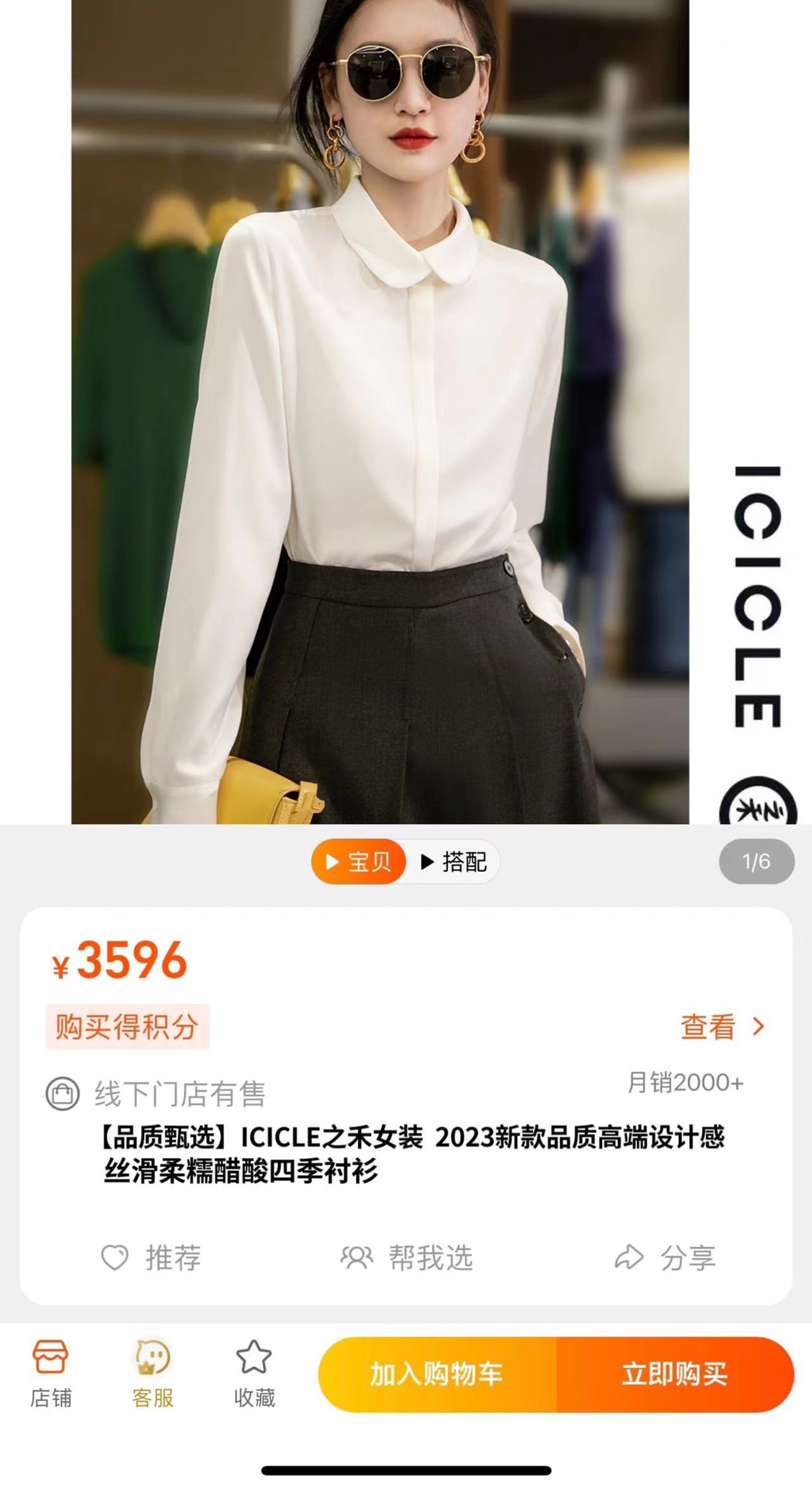Screen dimensions: 812x1488
Task: Open the main product photo
Action: 380,411
